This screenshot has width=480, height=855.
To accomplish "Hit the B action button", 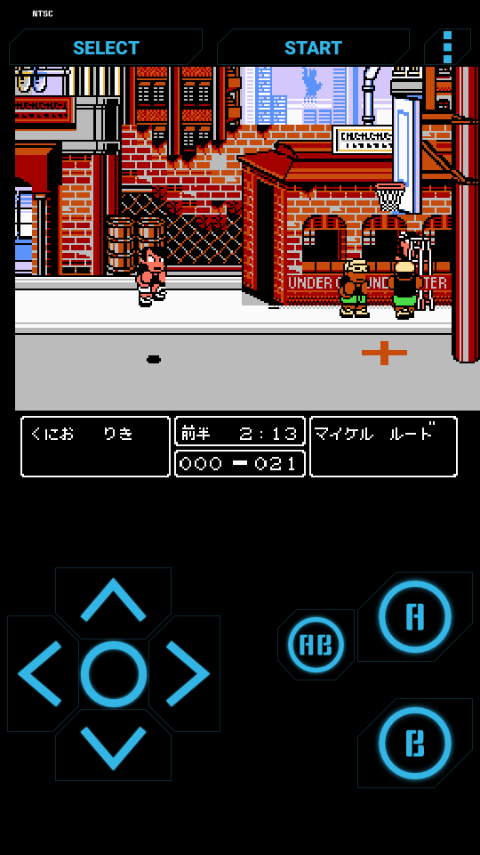I will pos(415,743).
